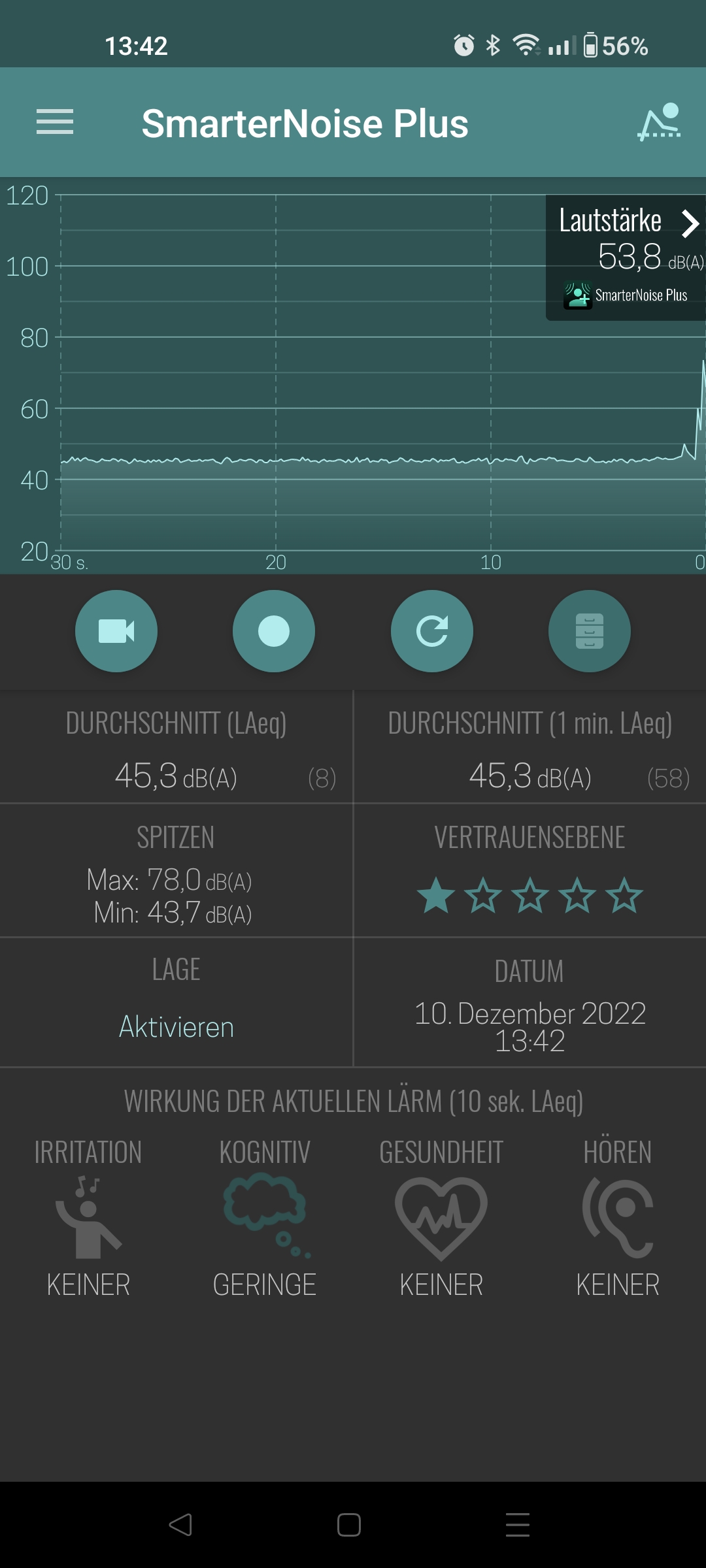
Task: Start recording with the round record button
Action: pyautogui.click(x=274, y=631)
